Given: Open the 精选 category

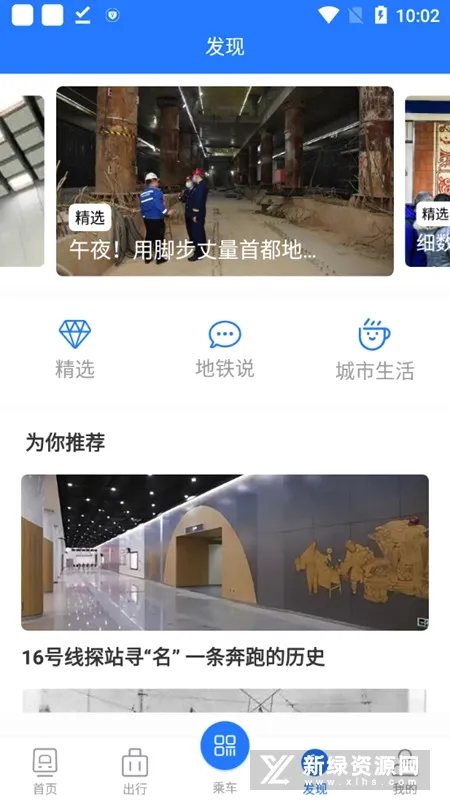Looking at the screenshot, I should 75,349.
